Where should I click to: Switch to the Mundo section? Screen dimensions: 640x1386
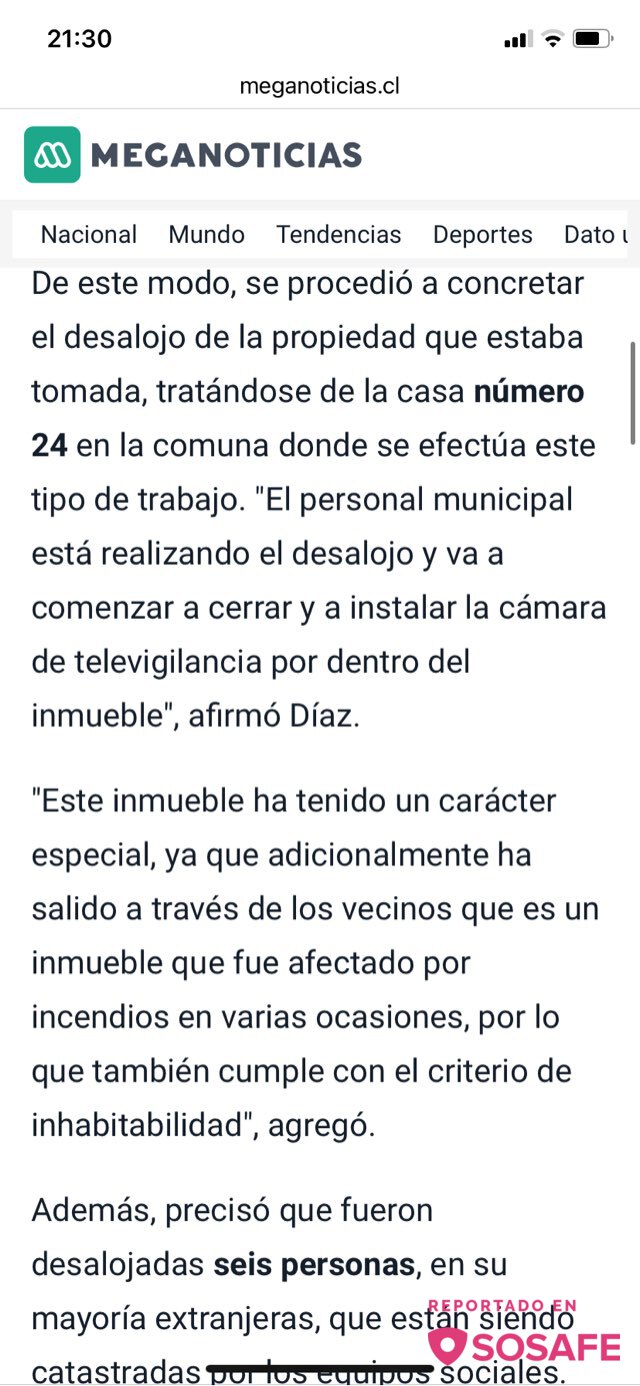click(207, 235)
